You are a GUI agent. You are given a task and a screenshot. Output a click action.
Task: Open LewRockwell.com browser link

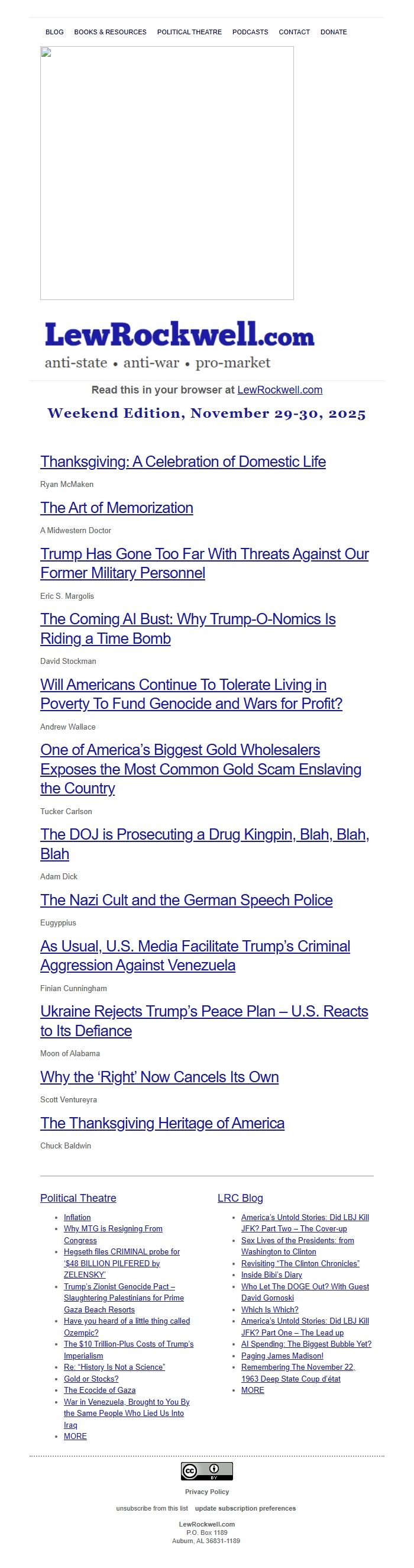[x=279, y=389]
